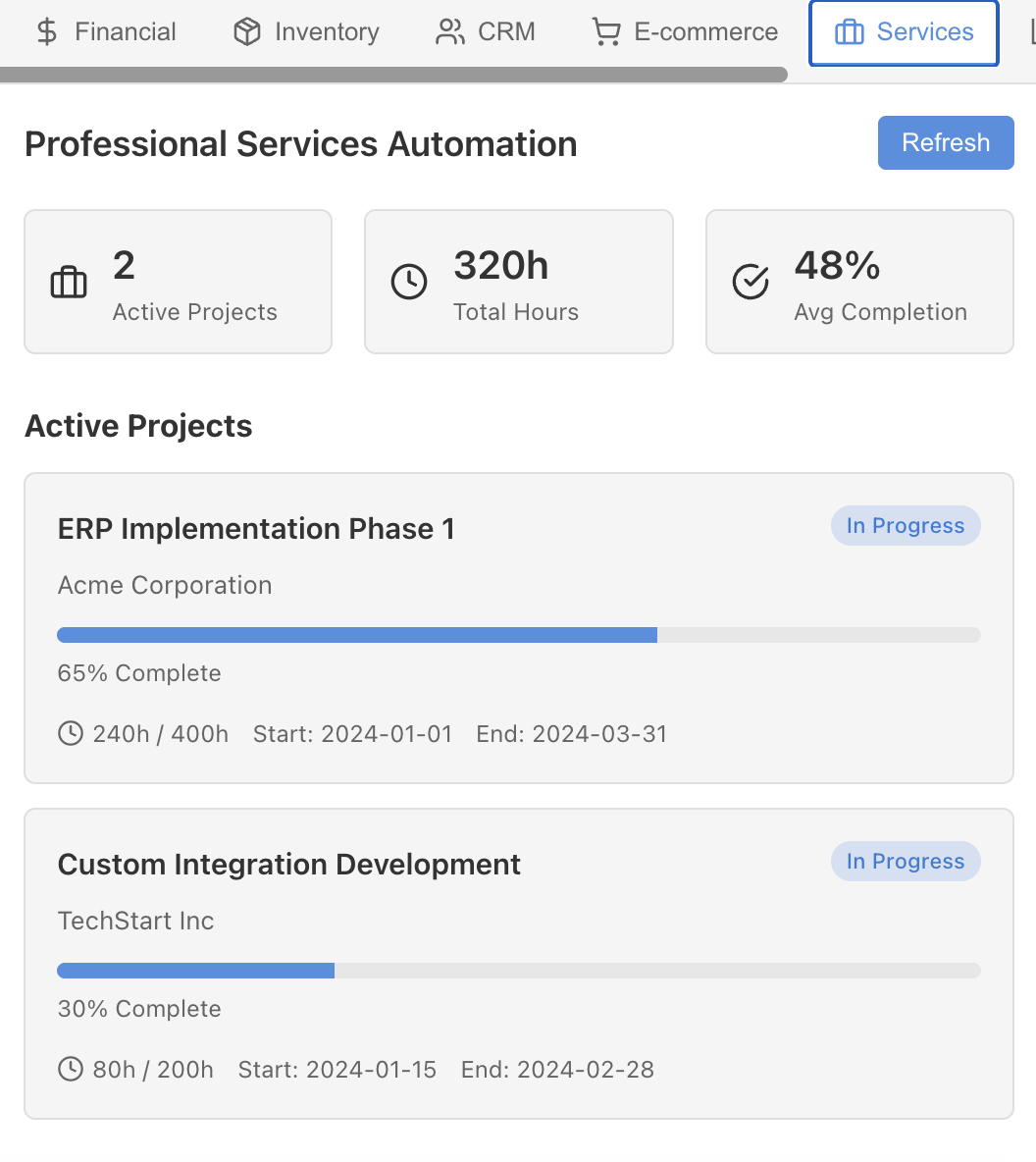This screenshot has height=1162, width=1036.
Task: Open the Custom Integration Development project
Action: (x=288, y=865)
